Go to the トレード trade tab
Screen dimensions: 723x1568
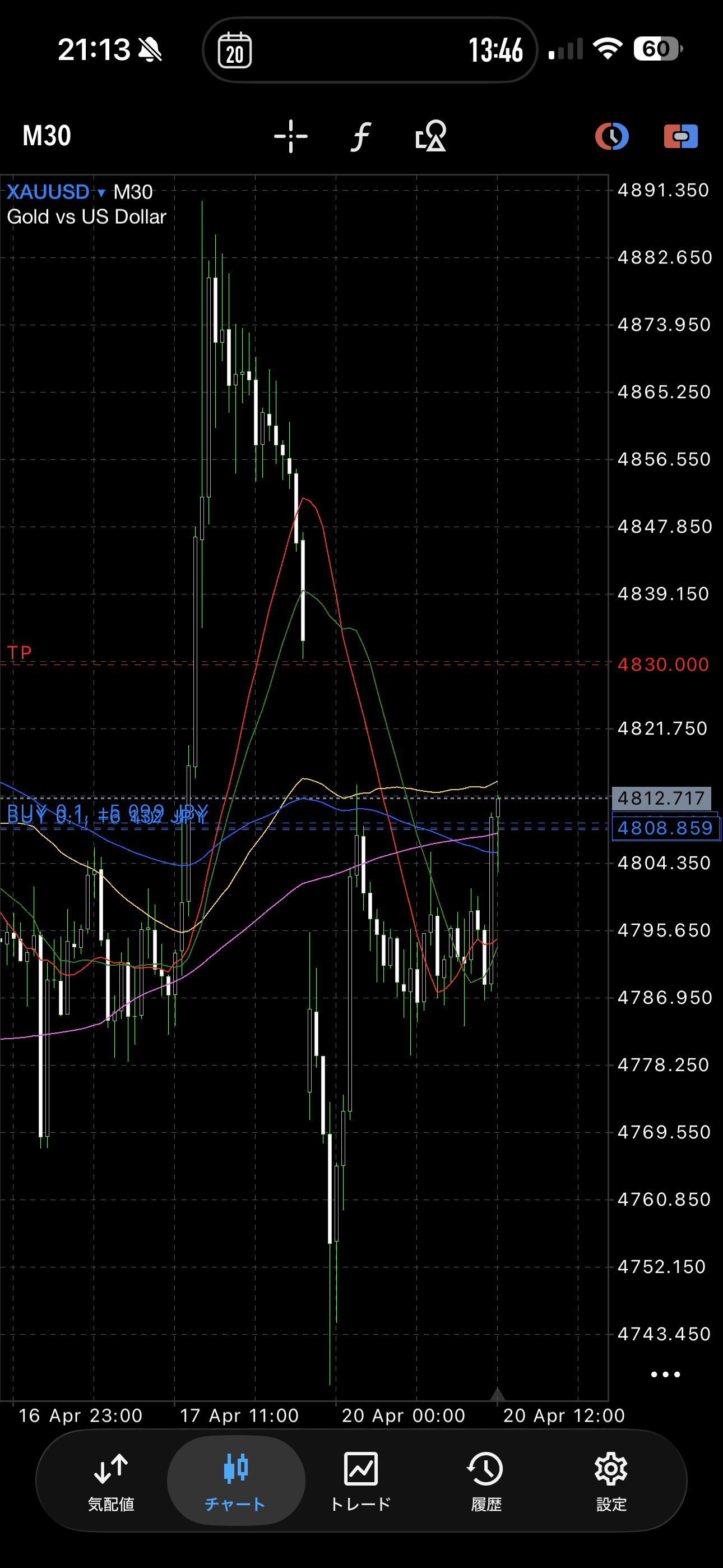point(361,1481)
